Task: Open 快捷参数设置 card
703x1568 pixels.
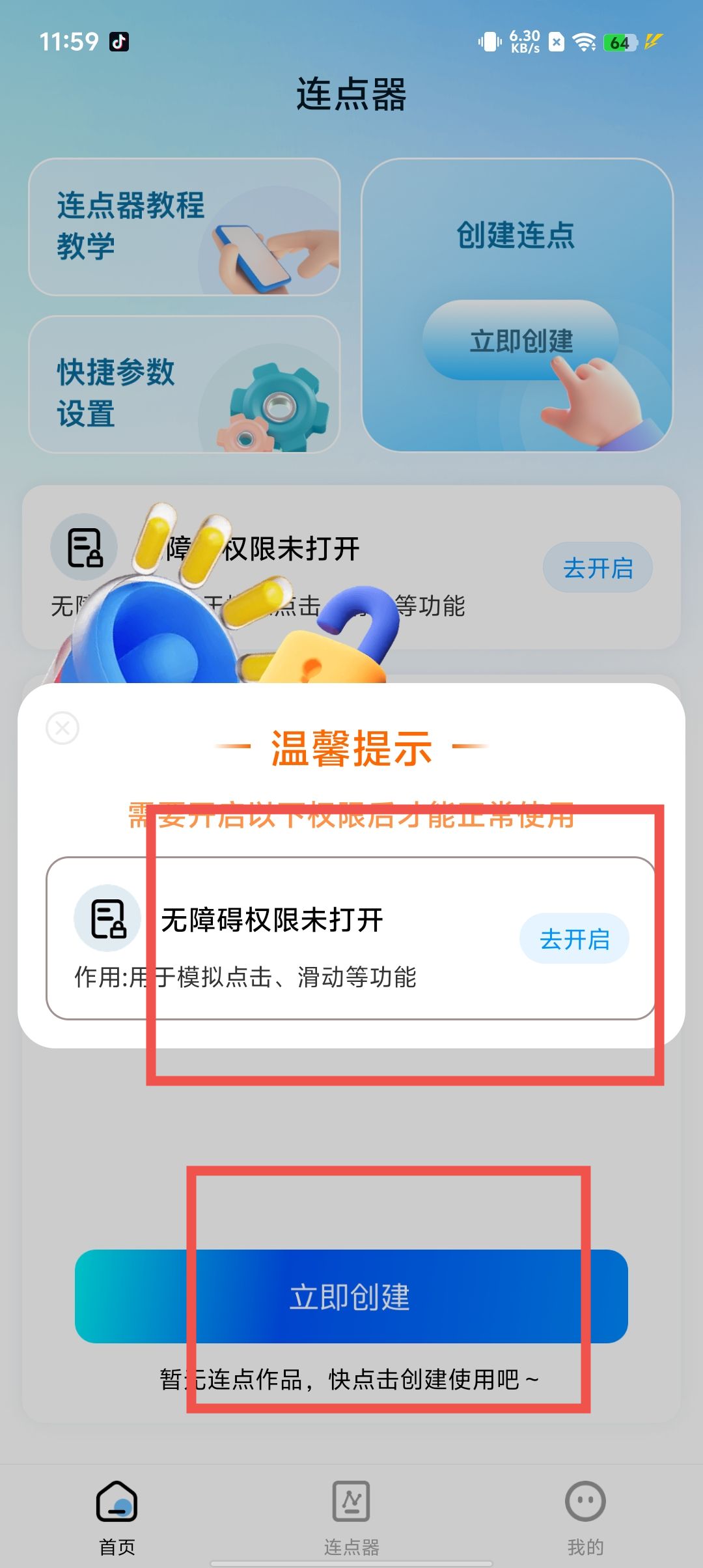Action: 184,384
